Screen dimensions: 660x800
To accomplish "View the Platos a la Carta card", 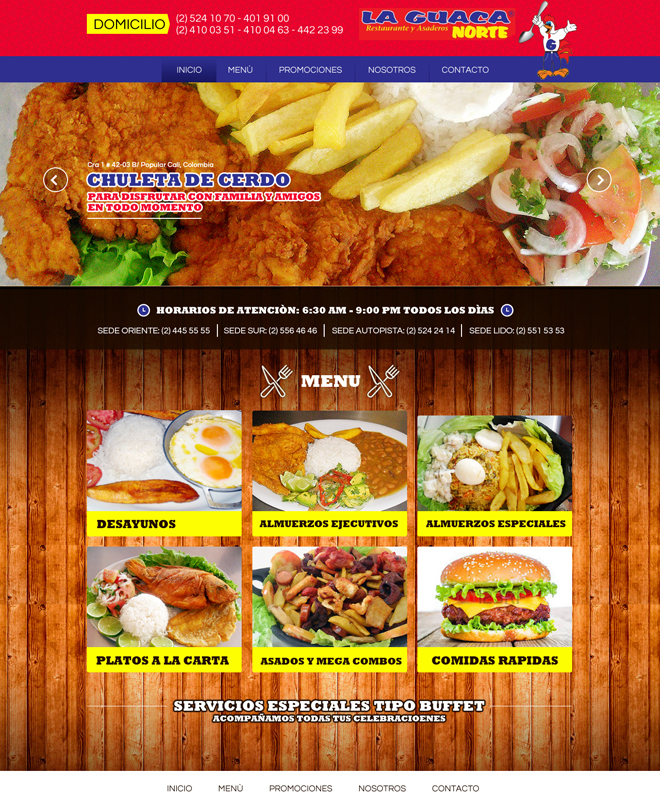I will 164,608.
